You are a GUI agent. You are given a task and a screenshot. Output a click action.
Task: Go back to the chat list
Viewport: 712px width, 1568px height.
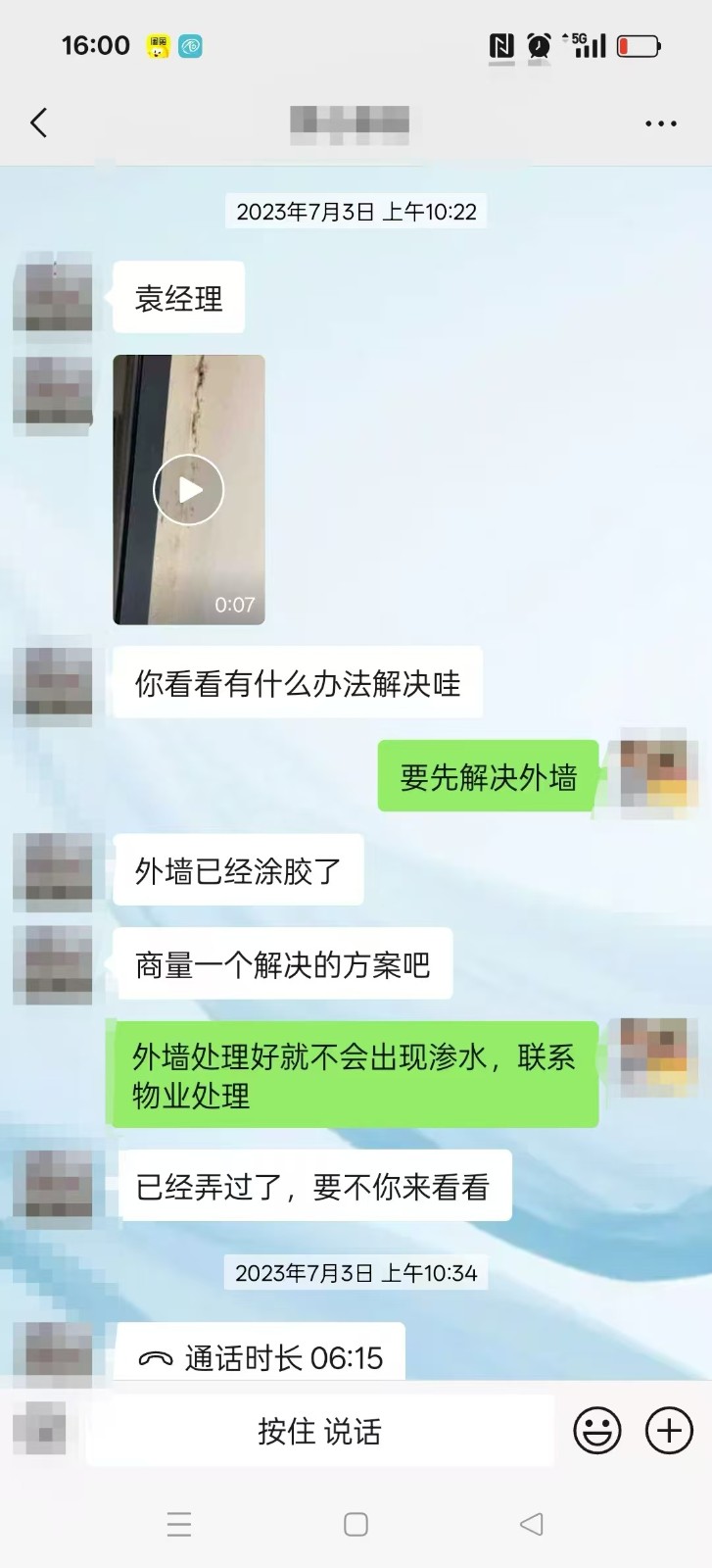[x=39, y=123]
